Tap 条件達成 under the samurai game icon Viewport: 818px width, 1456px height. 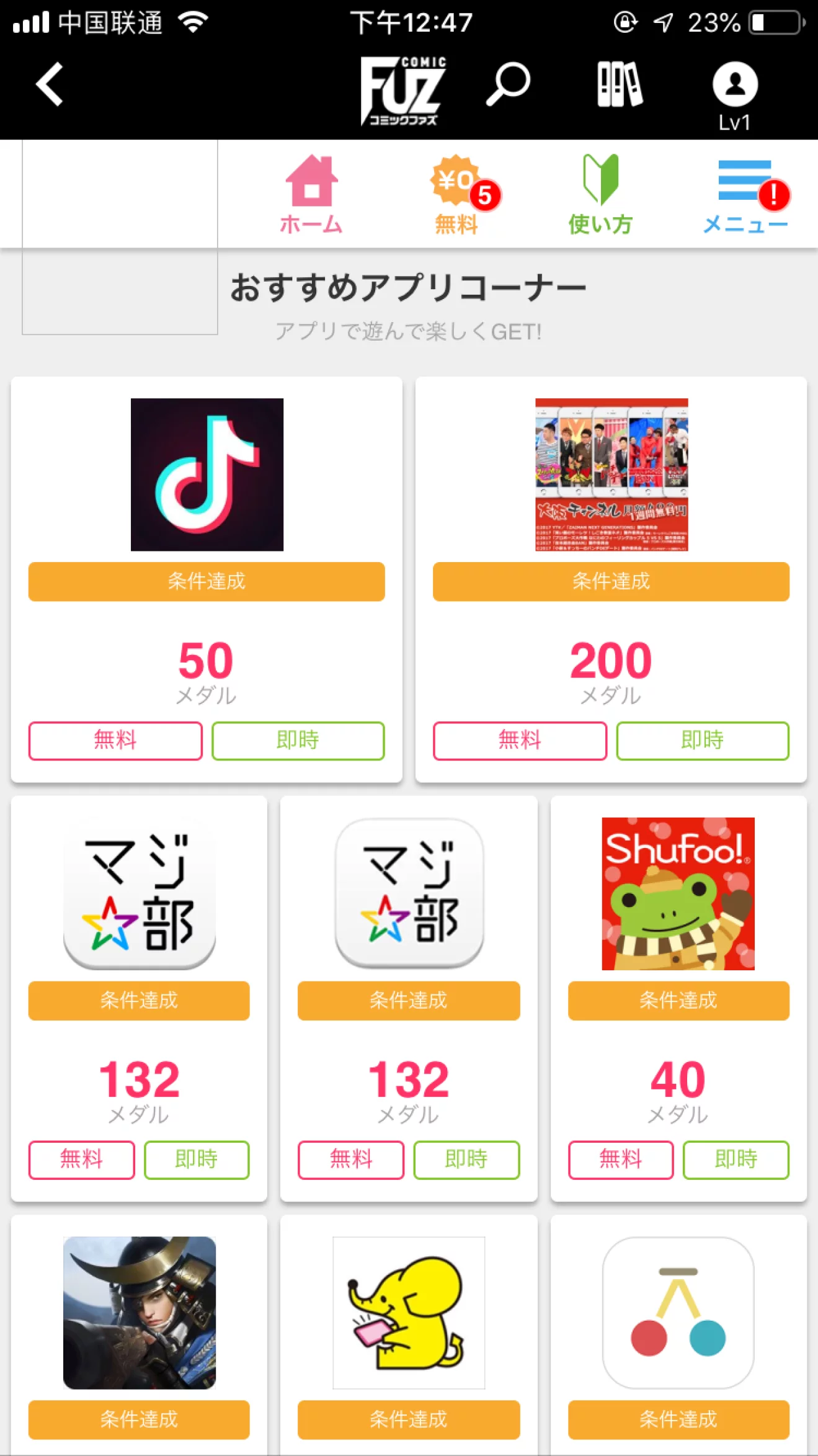coord(139,1419)
